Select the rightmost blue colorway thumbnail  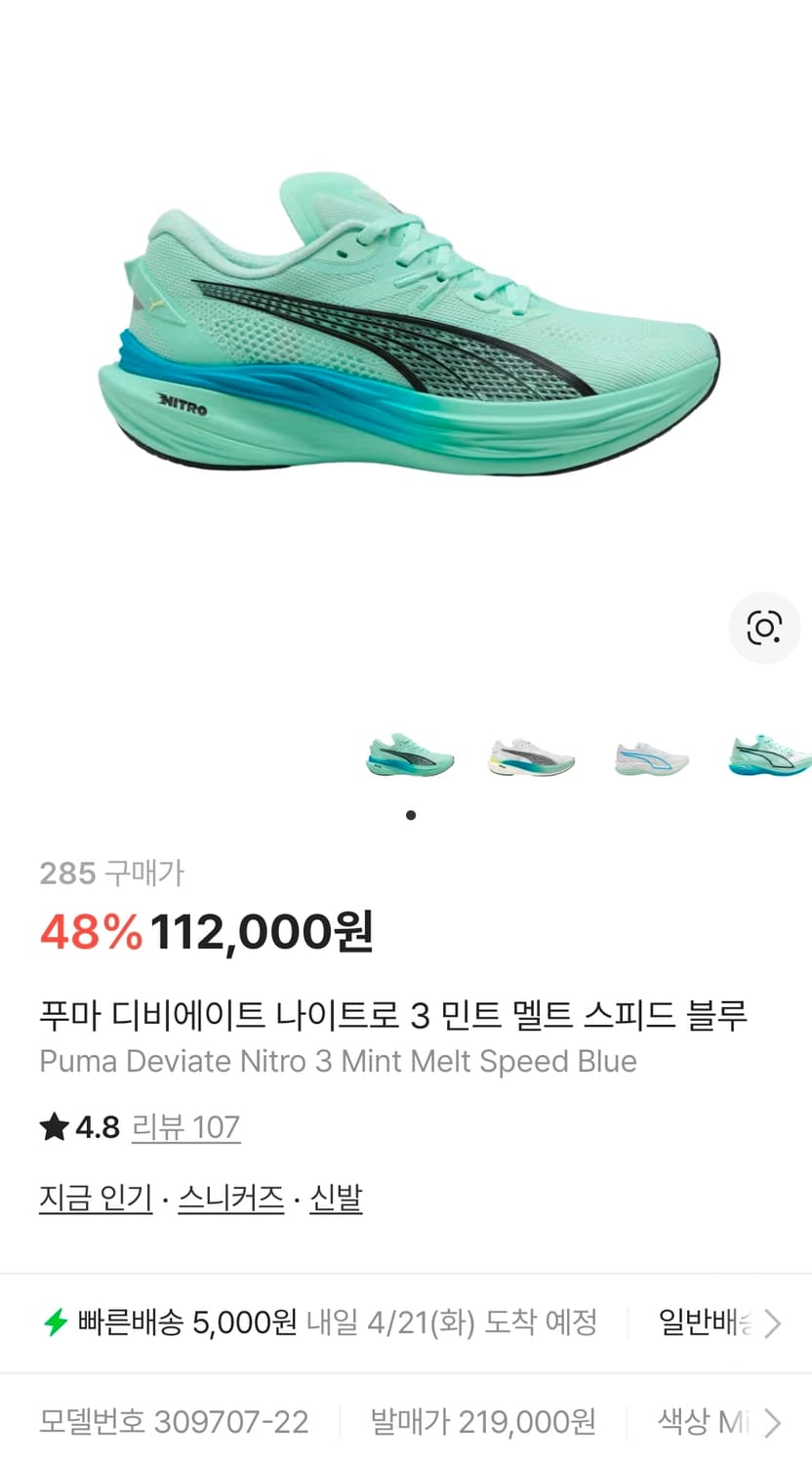click(x=769, y=759)
